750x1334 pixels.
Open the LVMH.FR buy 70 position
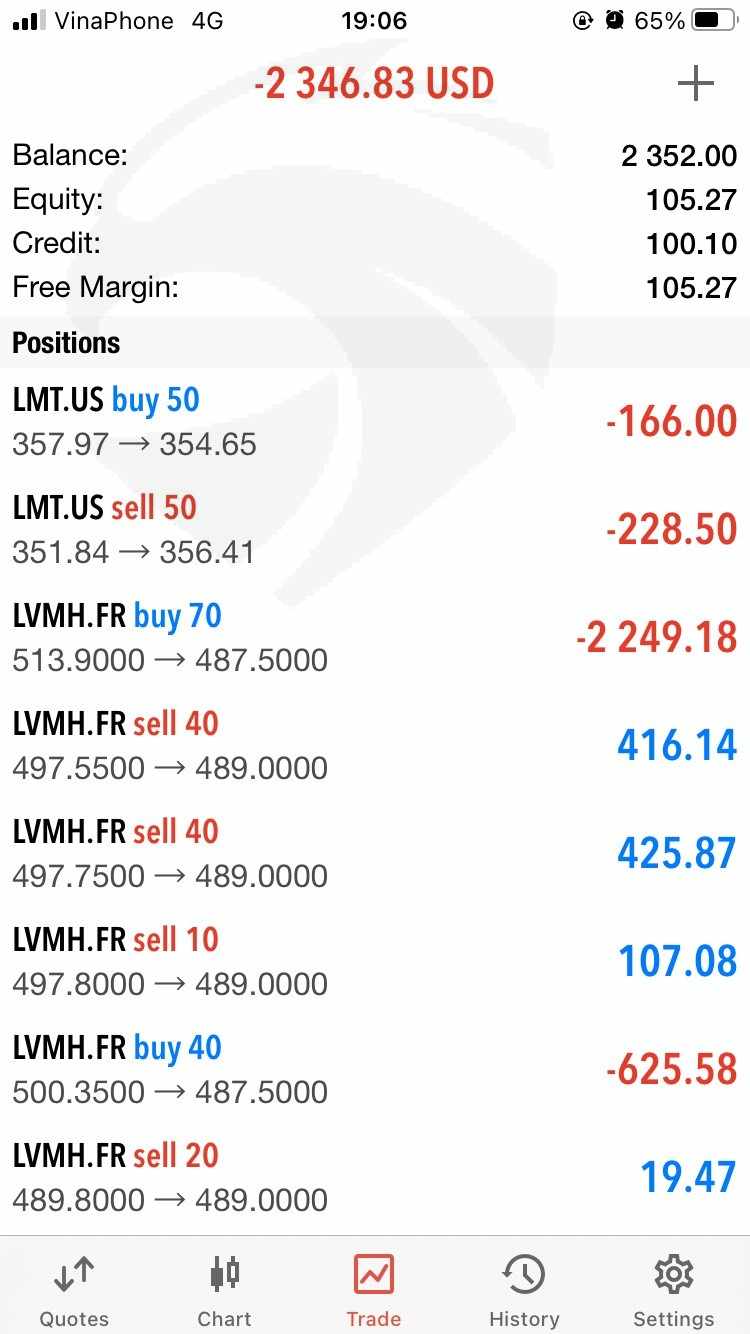click(374, 637)
